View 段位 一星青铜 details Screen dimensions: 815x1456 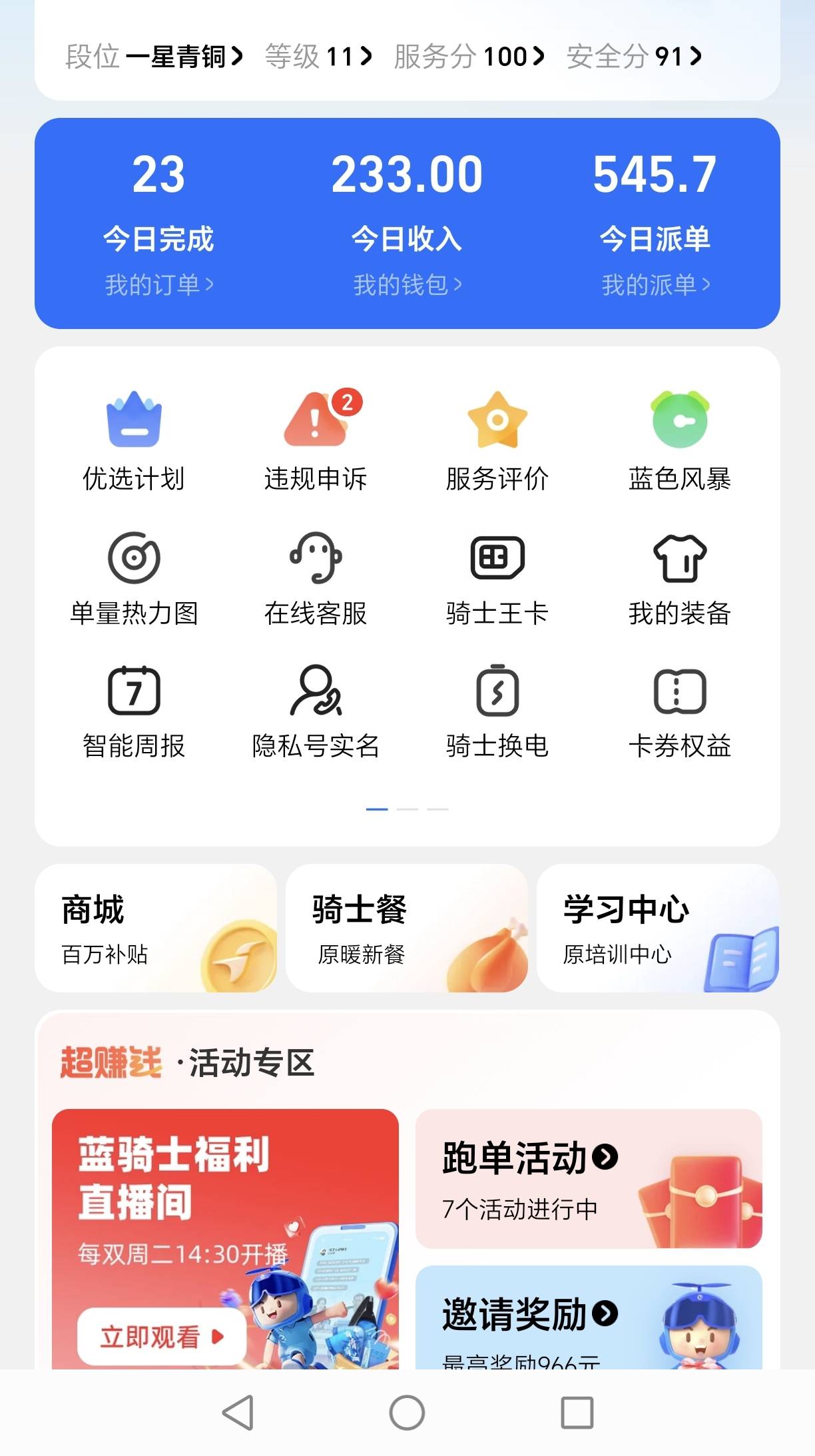click(154, 57)
